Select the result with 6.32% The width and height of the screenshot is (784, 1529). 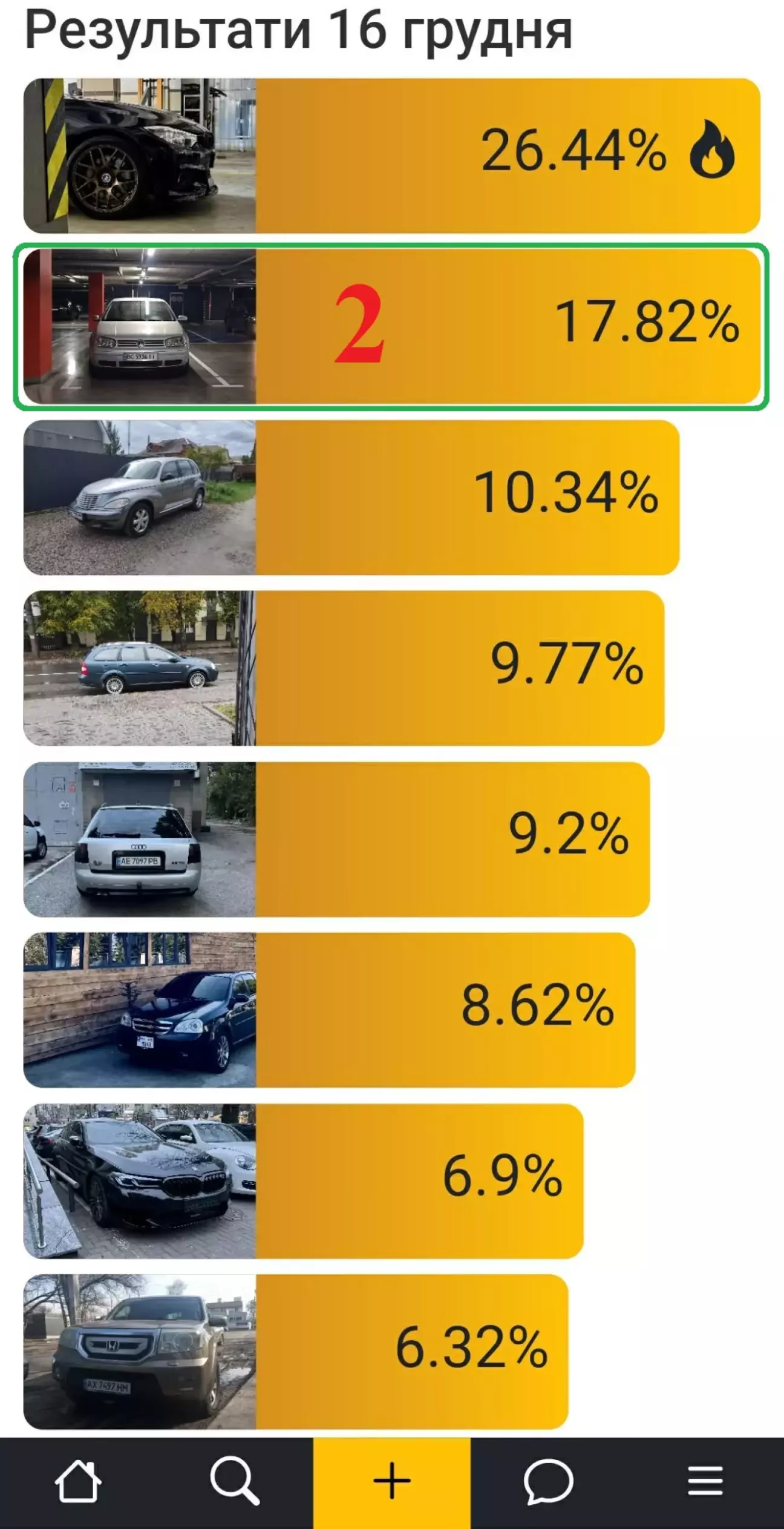(x=296, y=1352)
